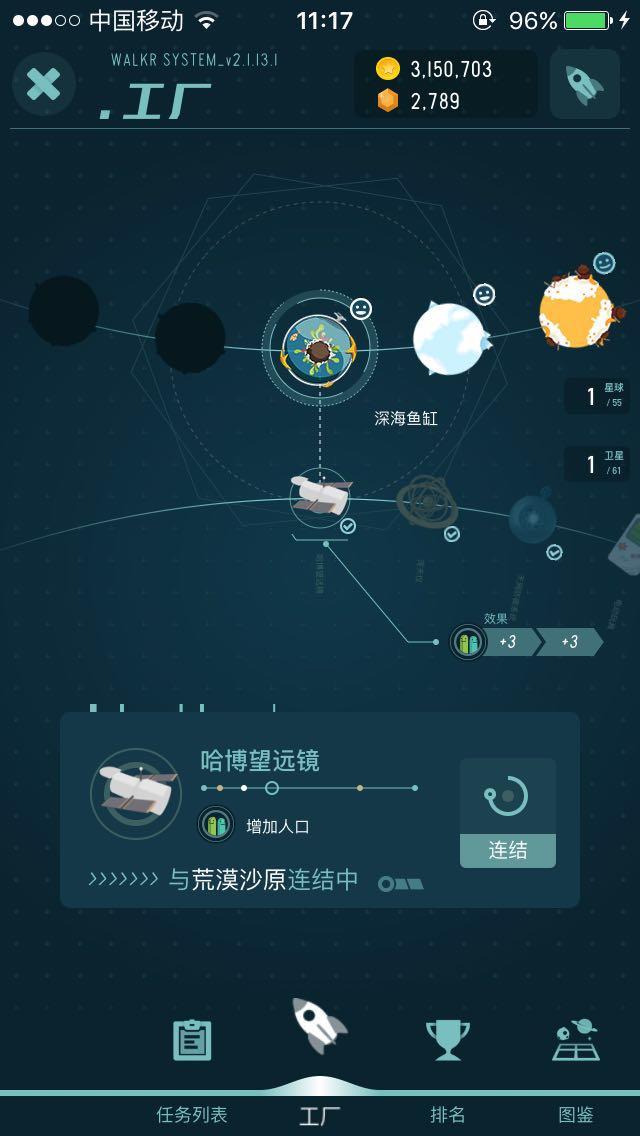Screen dimensions: 640x1136
Task: Select the ringed gyroscope satellite
Action: [x=427, y=502]
